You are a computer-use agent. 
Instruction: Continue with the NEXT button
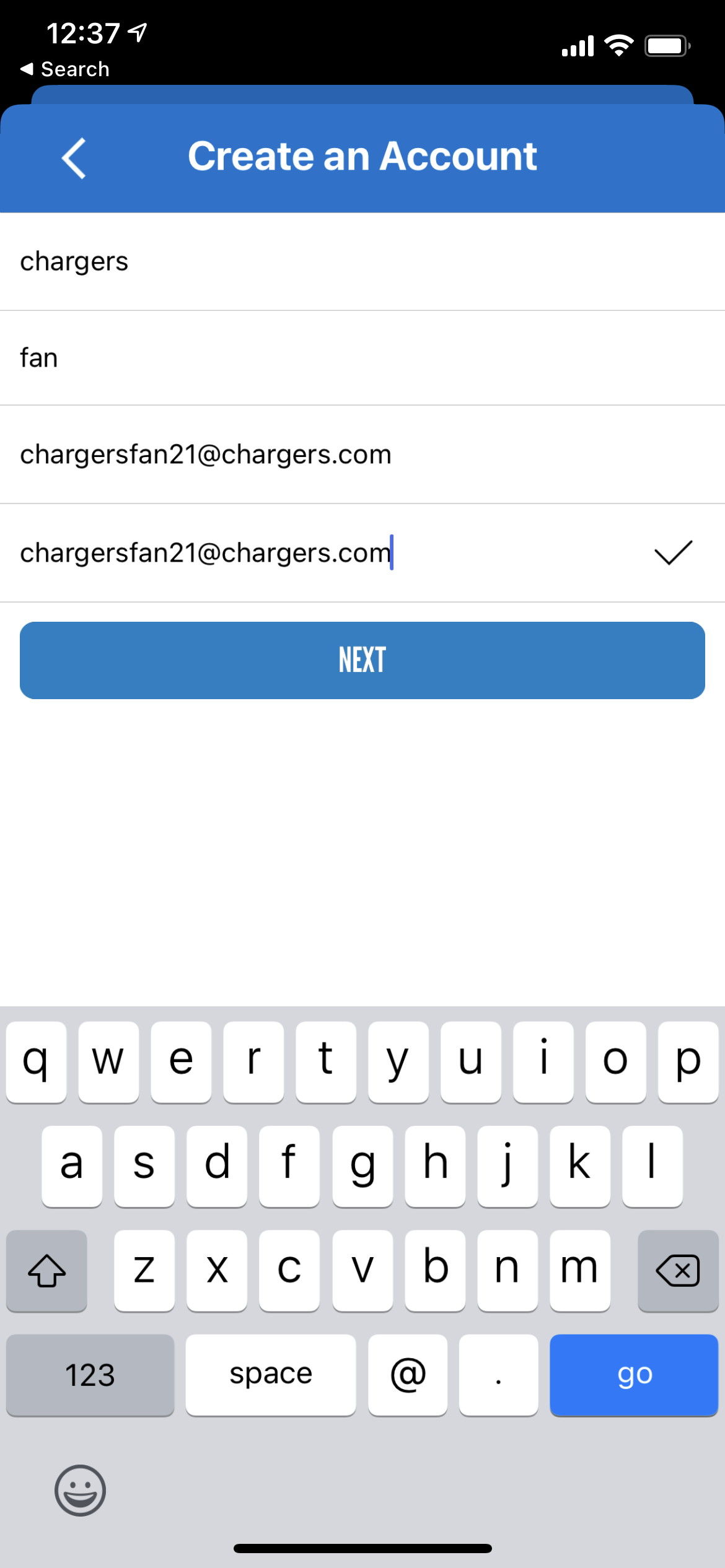click(x=362, y=660)
